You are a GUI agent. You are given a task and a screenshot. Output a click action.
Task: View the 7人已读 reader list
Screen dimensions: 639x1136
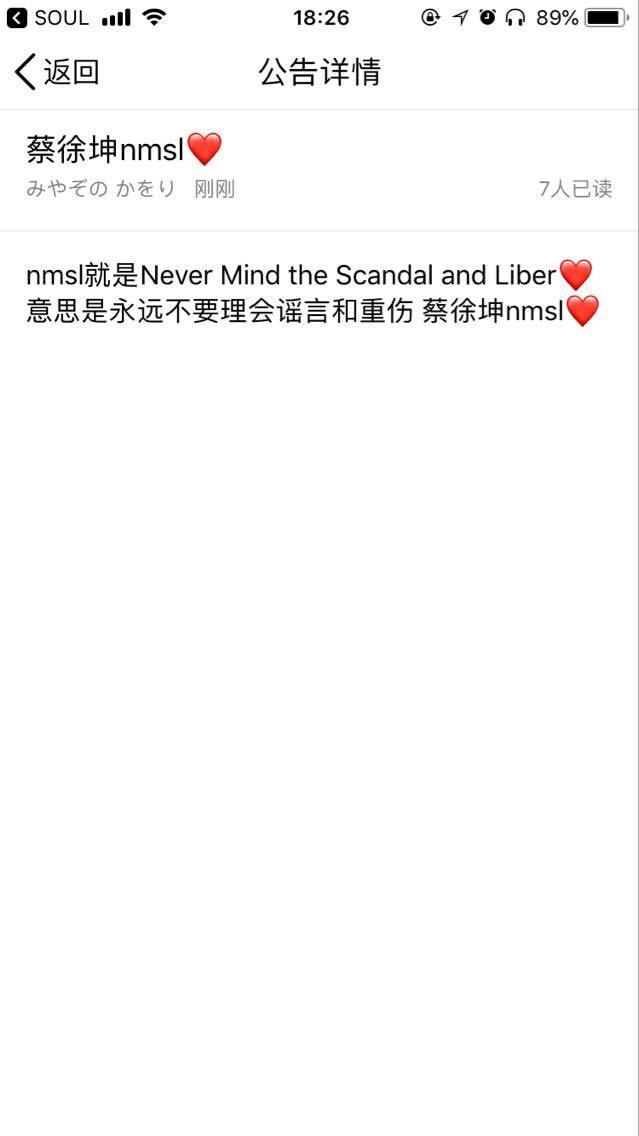575,189
